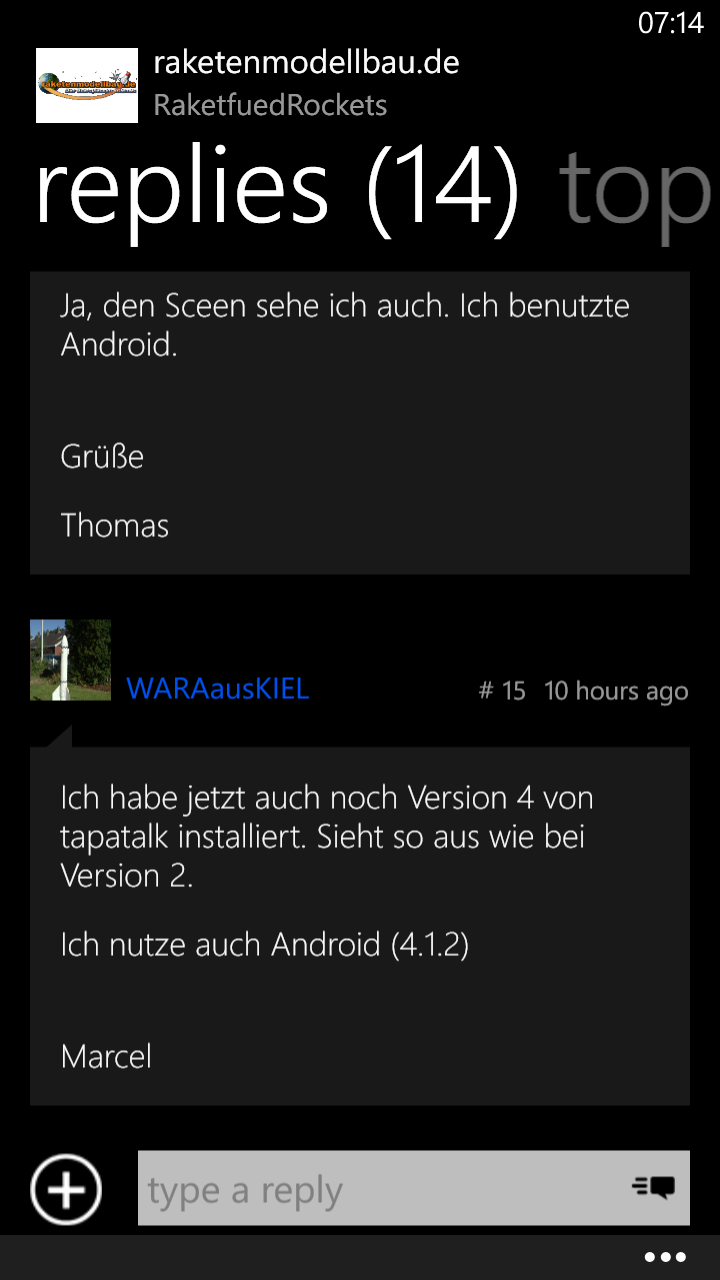720x1280 pixels.
Task: Open the raketenmodellbau.de forum logo
Action: coord(87,86)
